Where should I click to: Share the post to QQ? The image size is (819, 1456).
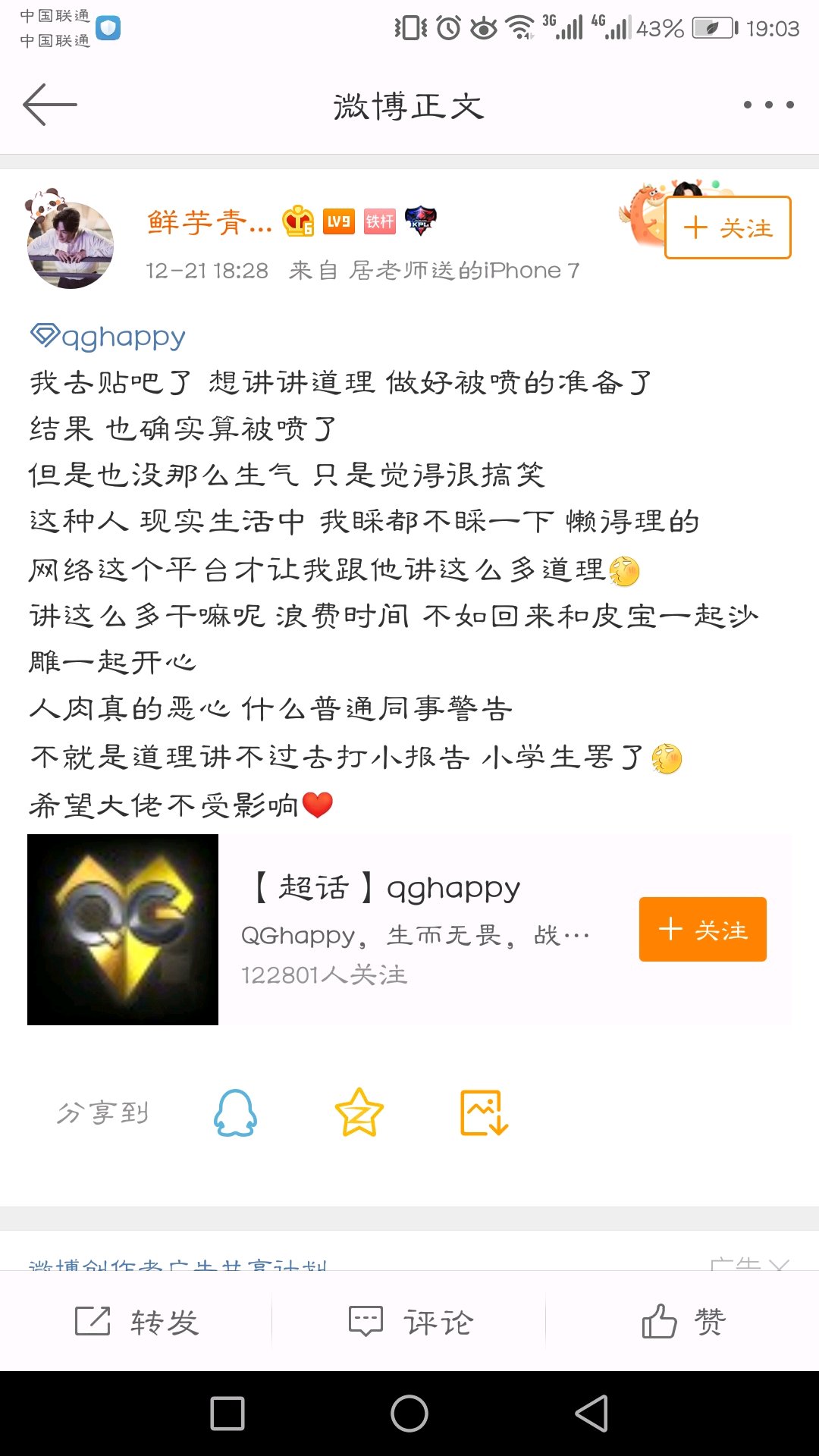[x=235, y=1112]
